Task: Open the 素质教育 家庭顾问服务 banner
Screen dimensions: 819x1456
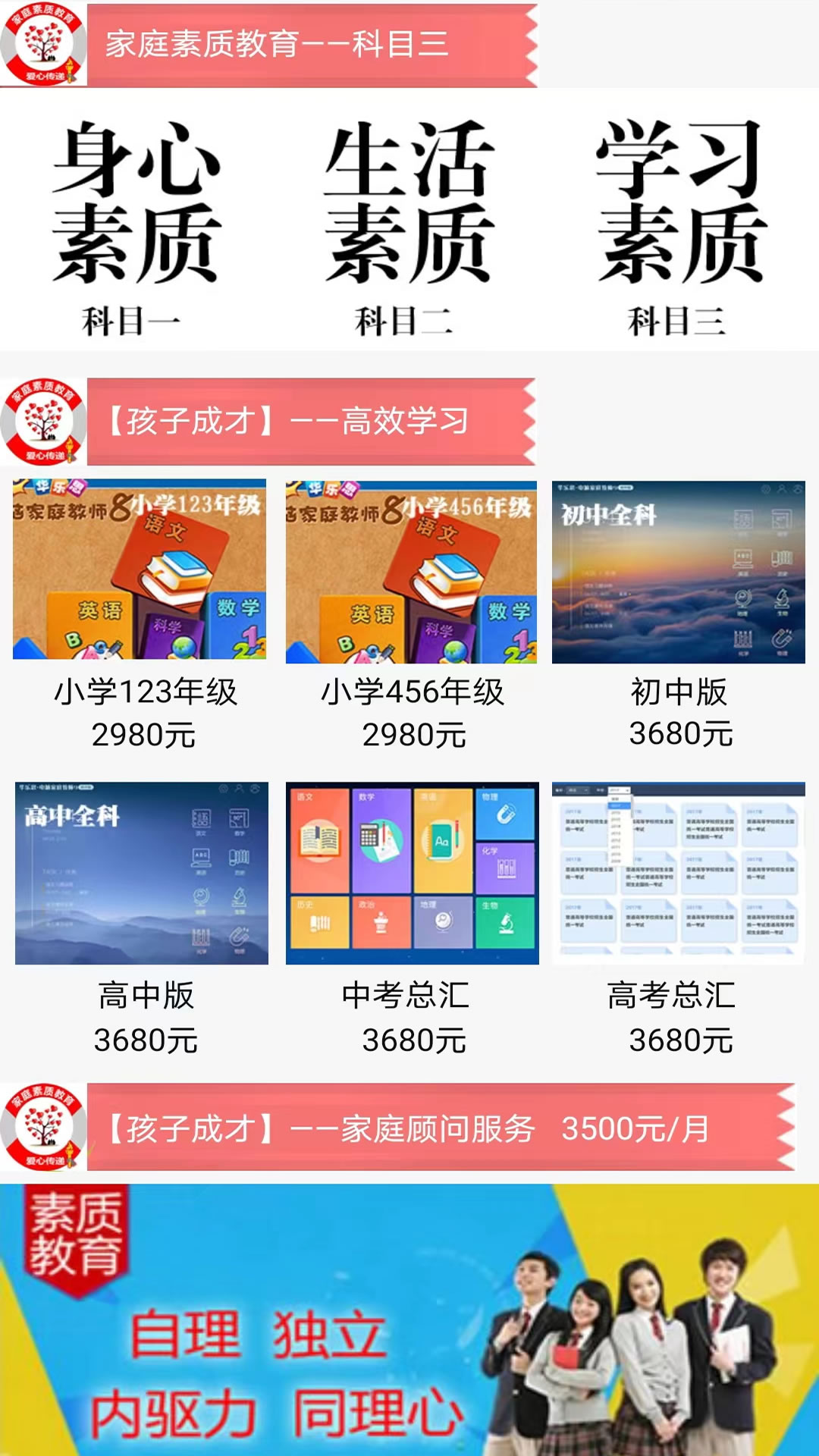Action: tap(409, 1319)
